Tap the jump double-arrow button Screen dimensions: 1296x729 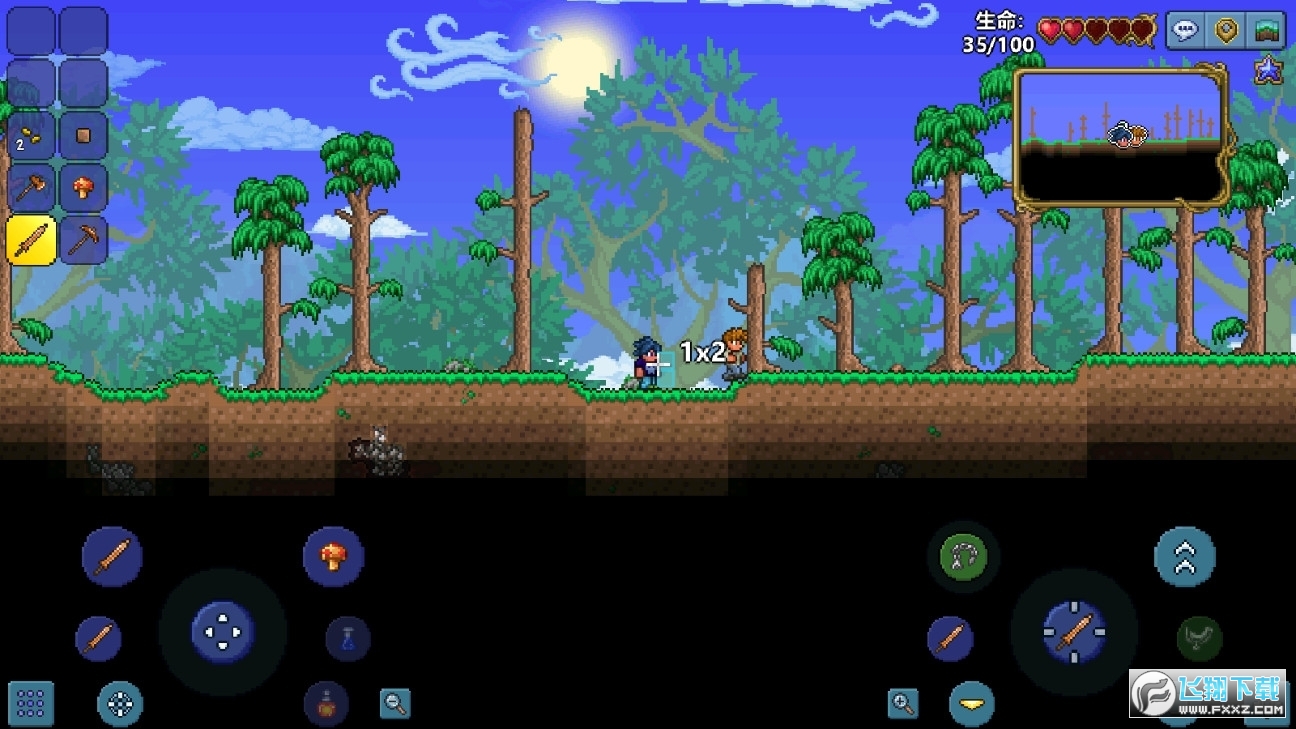[1185, 557]
